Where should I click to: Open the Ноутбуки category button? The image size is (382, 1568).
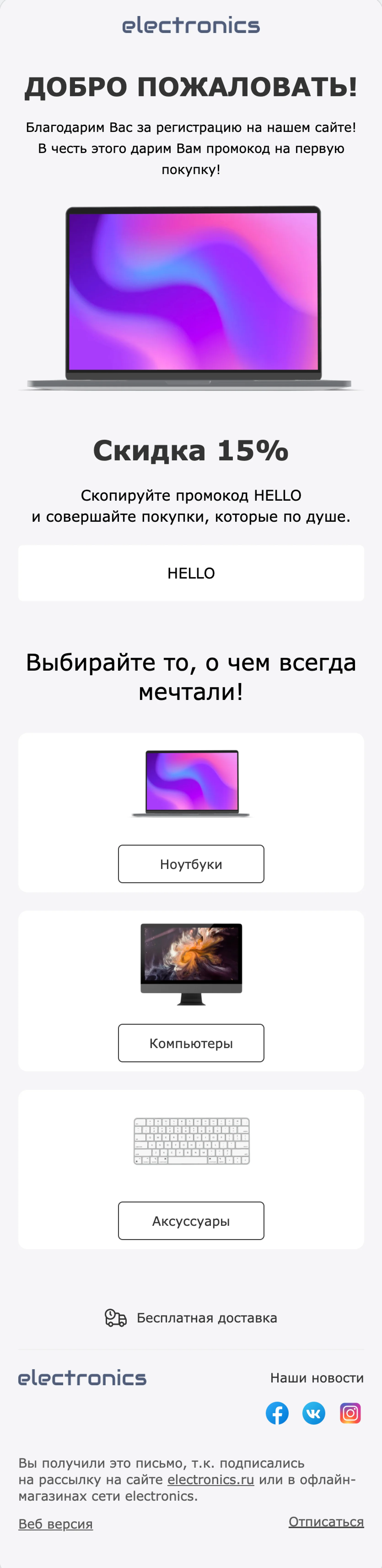point(191,864)
